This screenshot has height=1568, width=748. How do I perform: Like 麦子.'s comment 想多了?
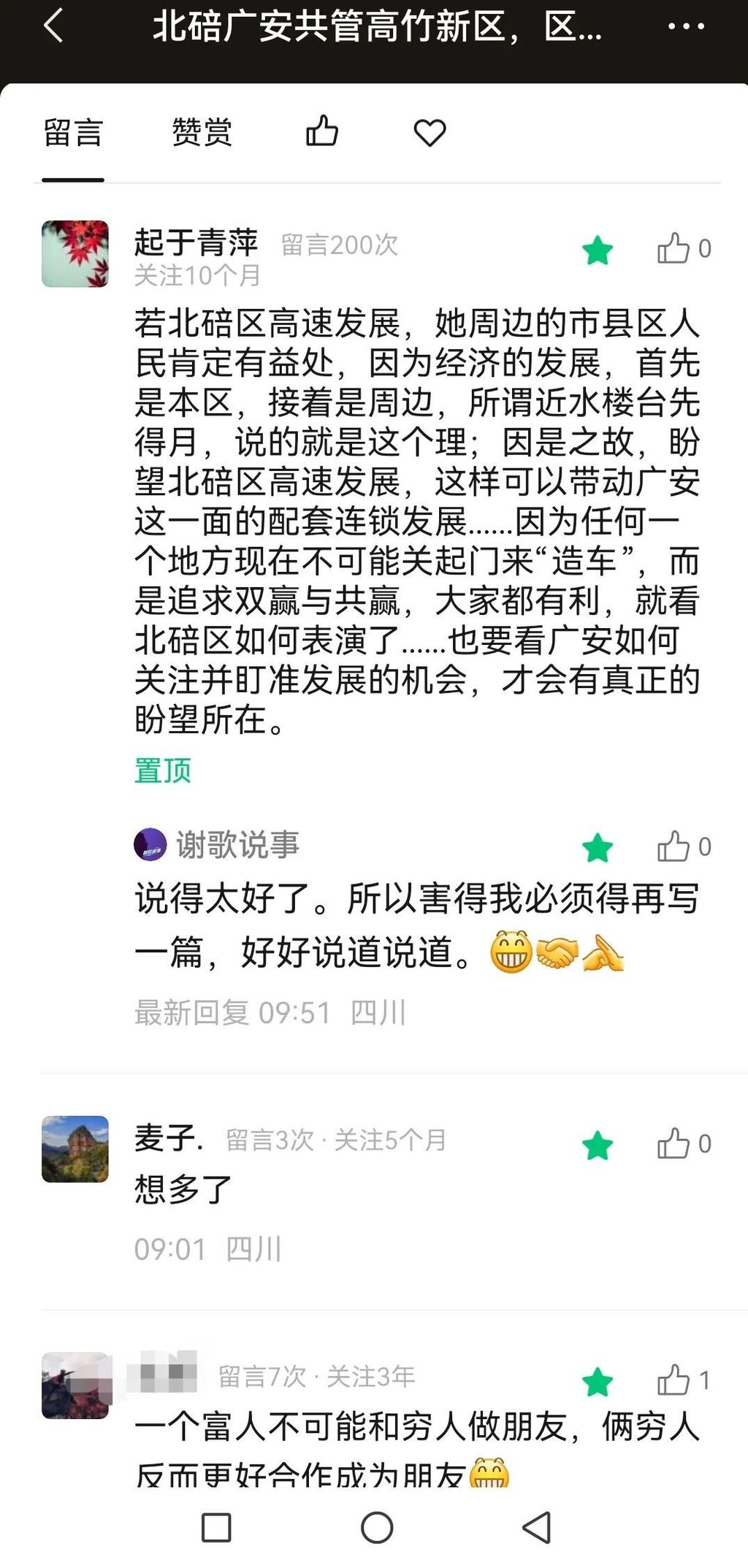click(x=674, y=1144)
